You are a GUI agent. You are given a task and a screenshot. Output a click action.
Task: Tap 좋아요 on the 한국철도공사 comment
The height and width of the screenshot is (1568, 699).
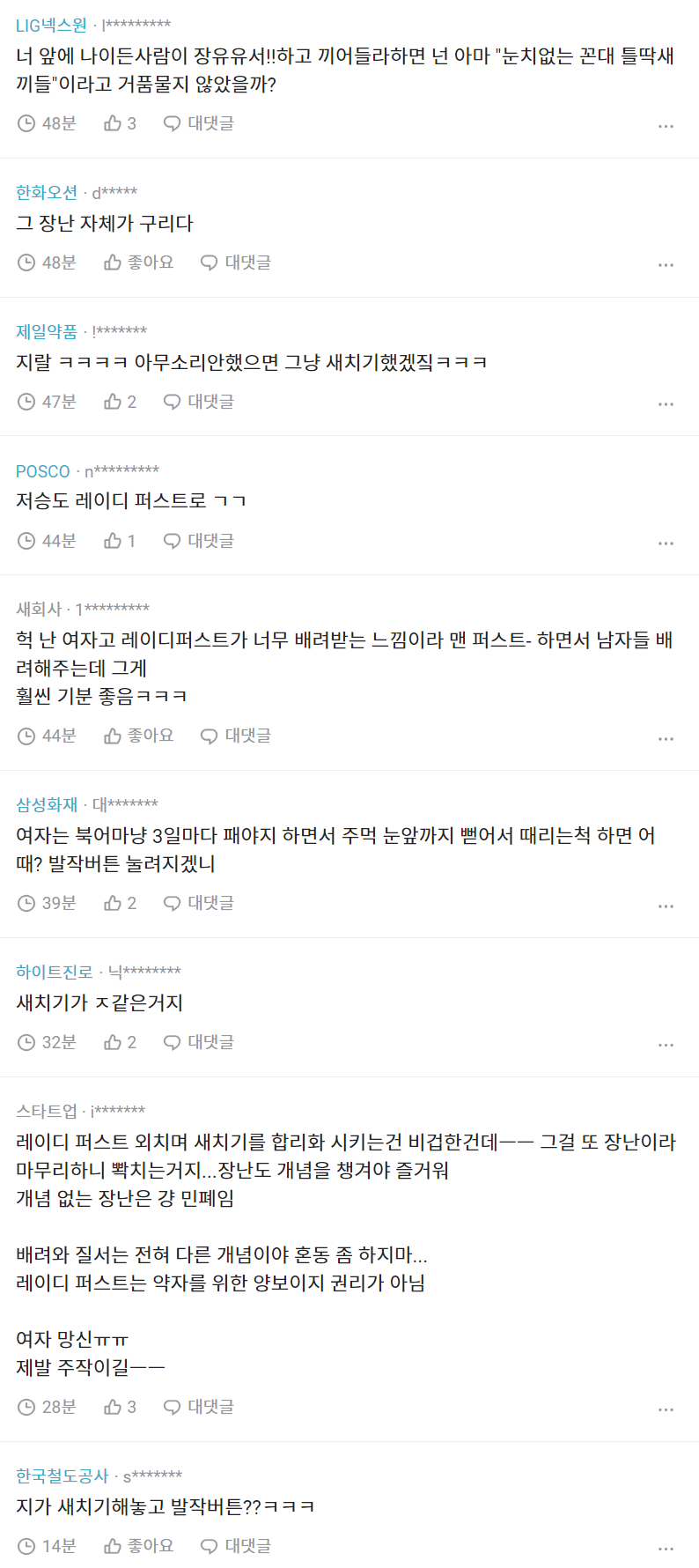(139, 1546)
